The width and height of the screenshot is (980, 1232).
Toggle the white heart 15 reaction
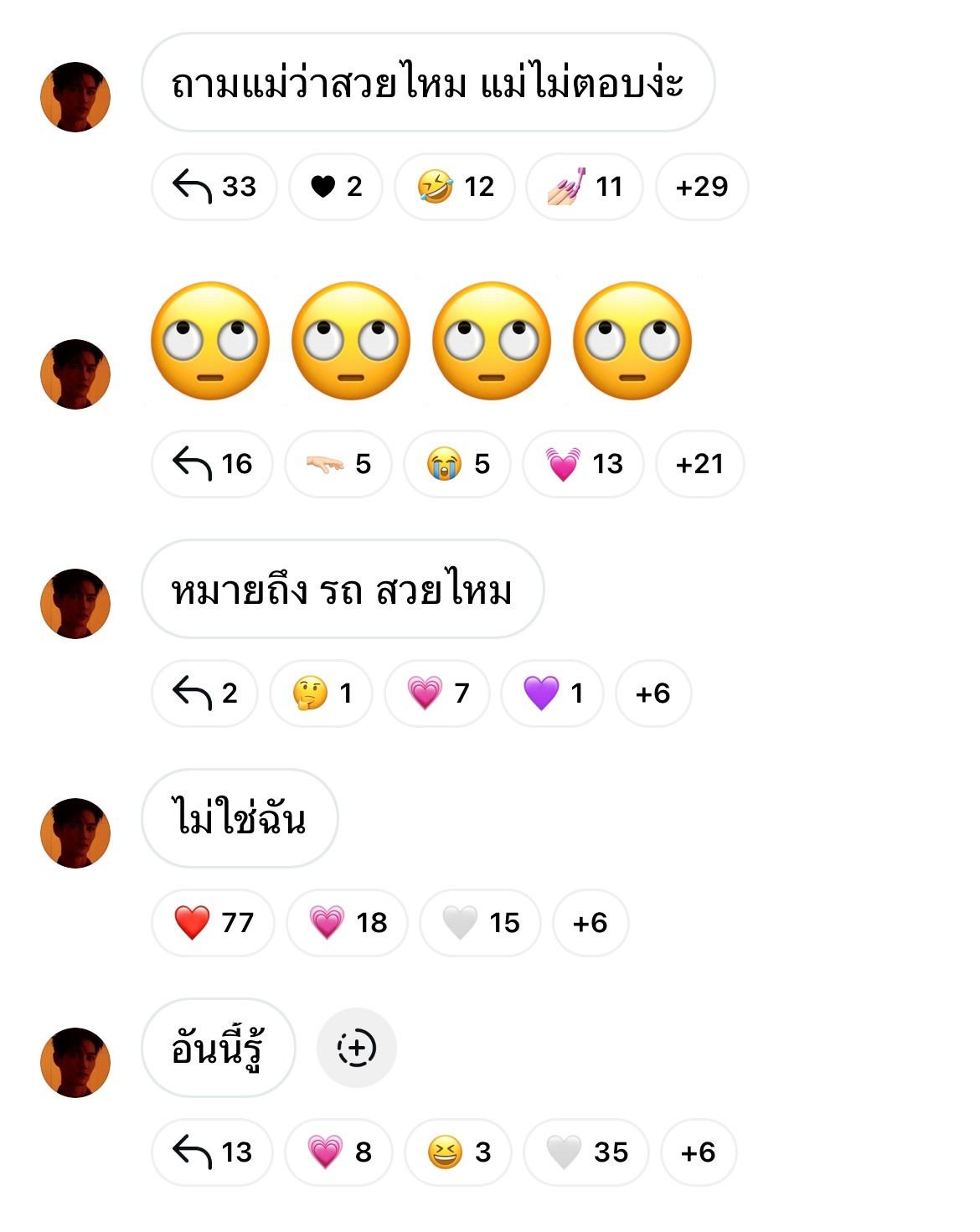click(480, 922)
